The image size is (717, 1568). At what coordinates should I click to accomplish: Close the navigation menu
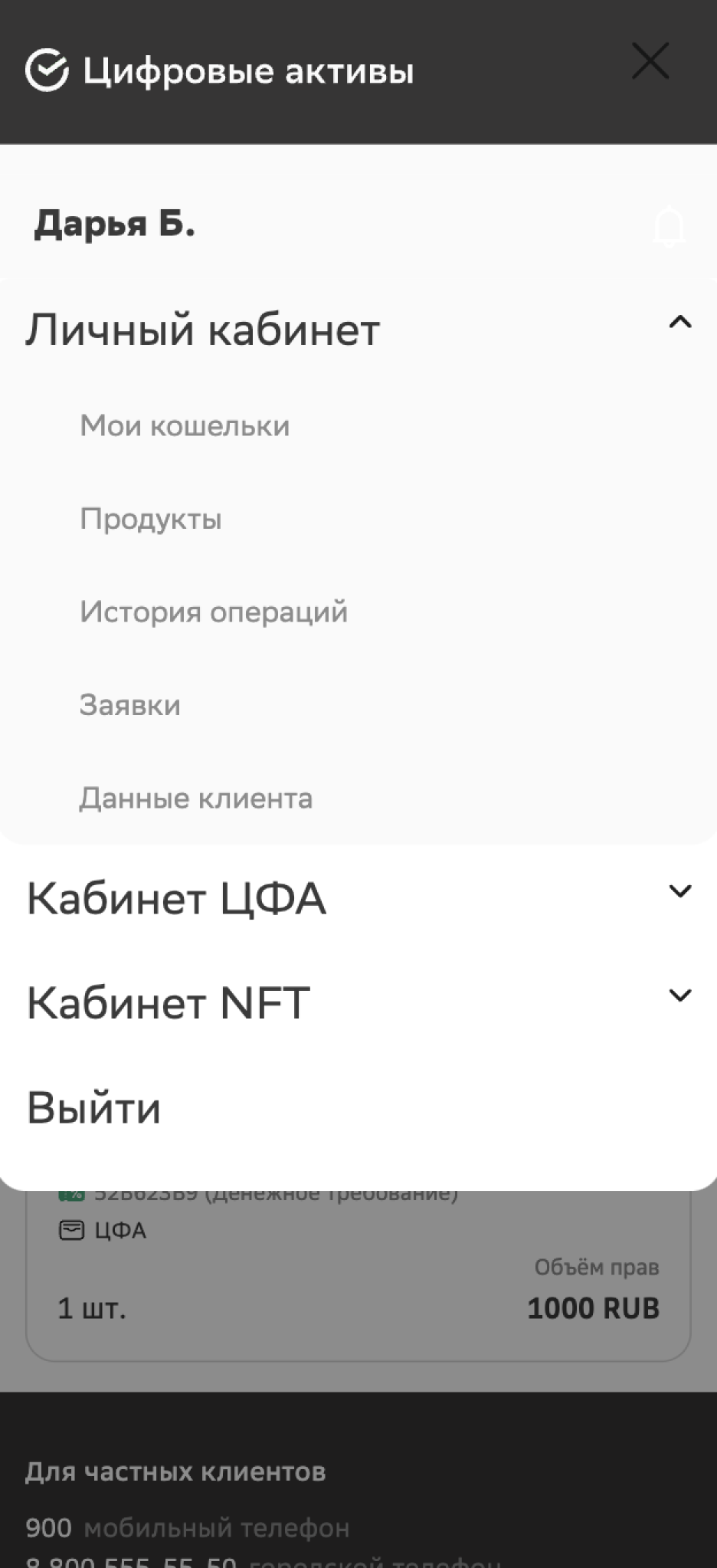[x=650, y=61]
